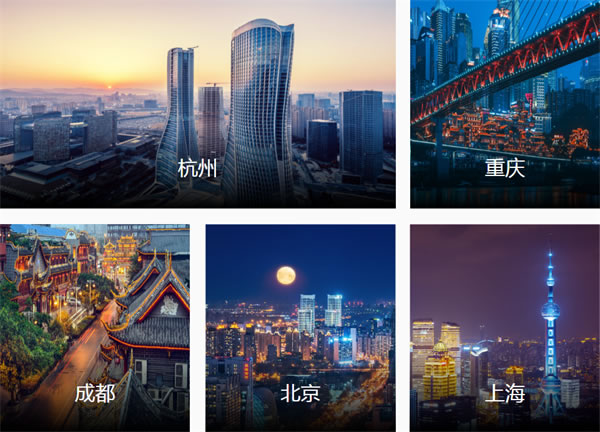Open the 杭州 city tile
Viewport: 600px width, 432px height.
pos(197,104)
